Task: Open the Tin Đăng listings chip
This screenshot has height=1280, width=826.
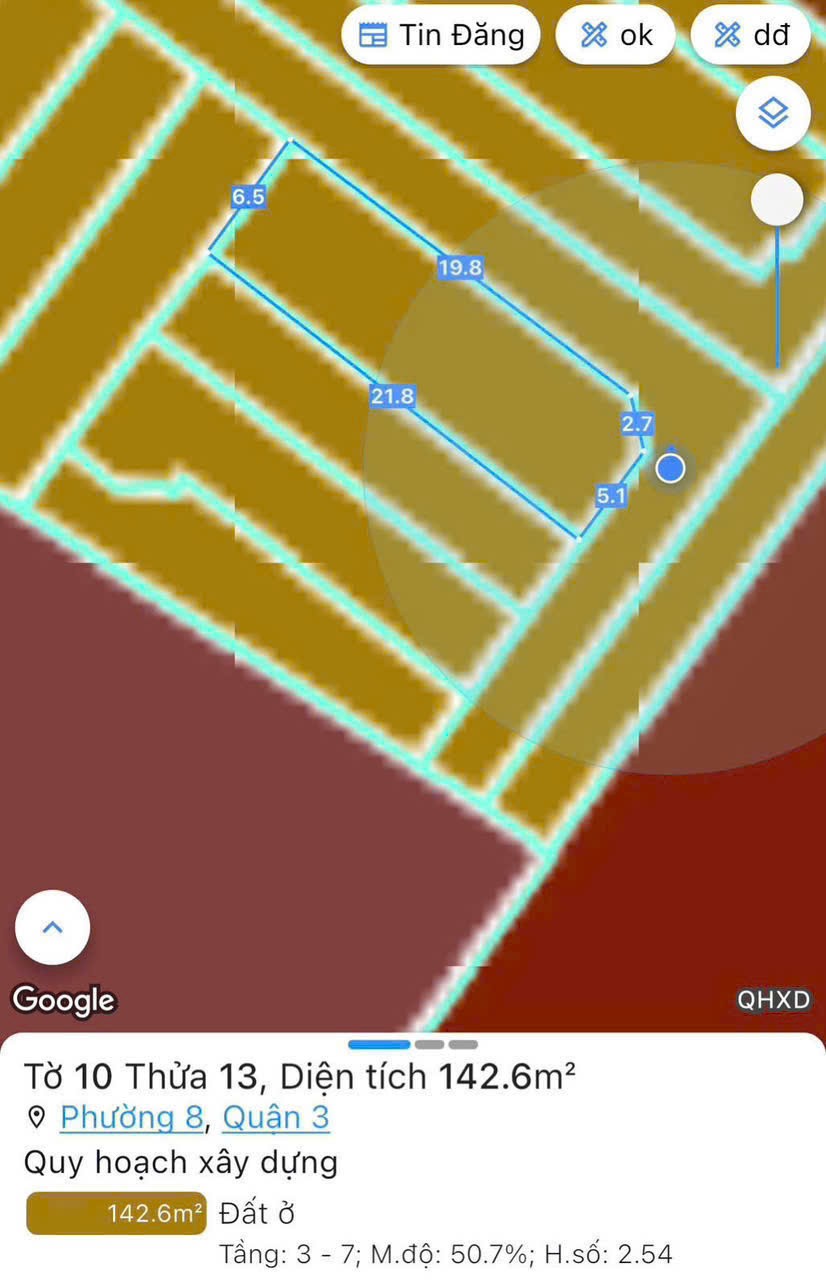Action: (441, 35)
